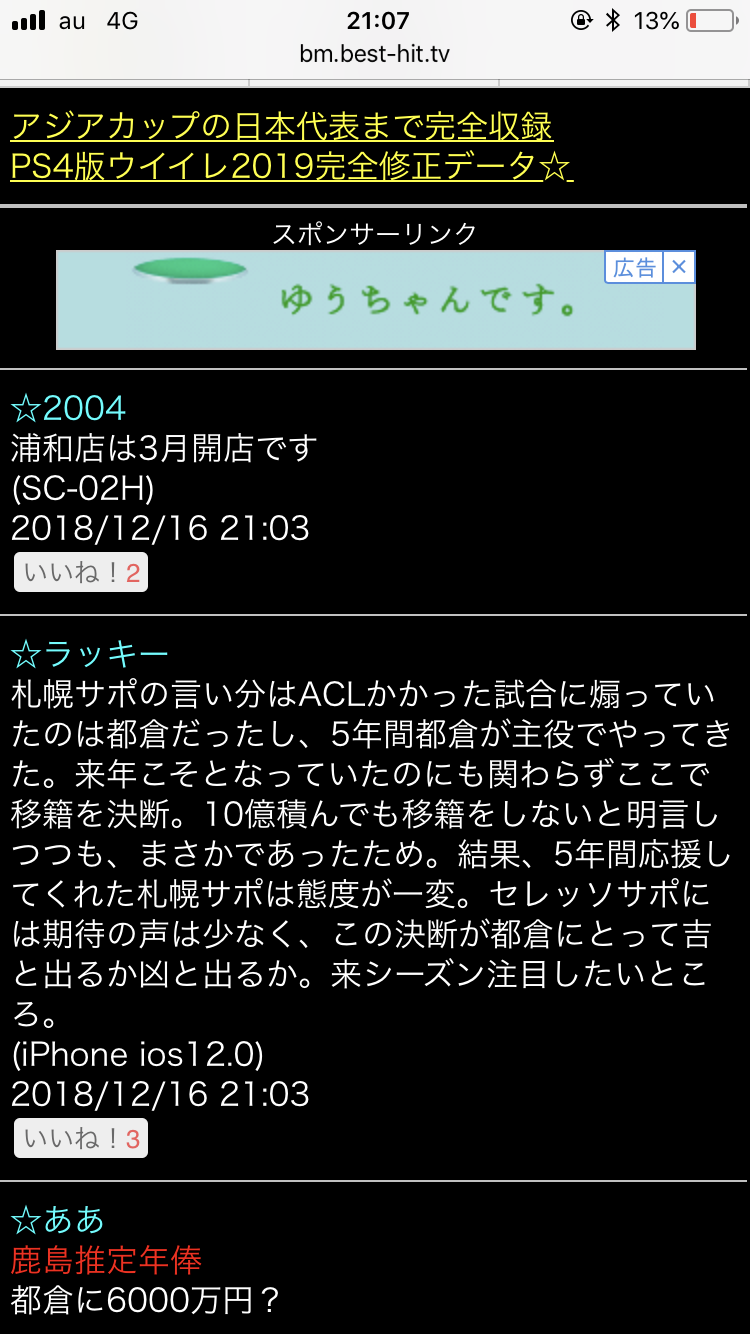Image resolution: width=750 pixels, height=1334 pixels.
Task: Close the ゆうちゃんです ad banner
Action: pyautogui.click(x=679, y=267)
